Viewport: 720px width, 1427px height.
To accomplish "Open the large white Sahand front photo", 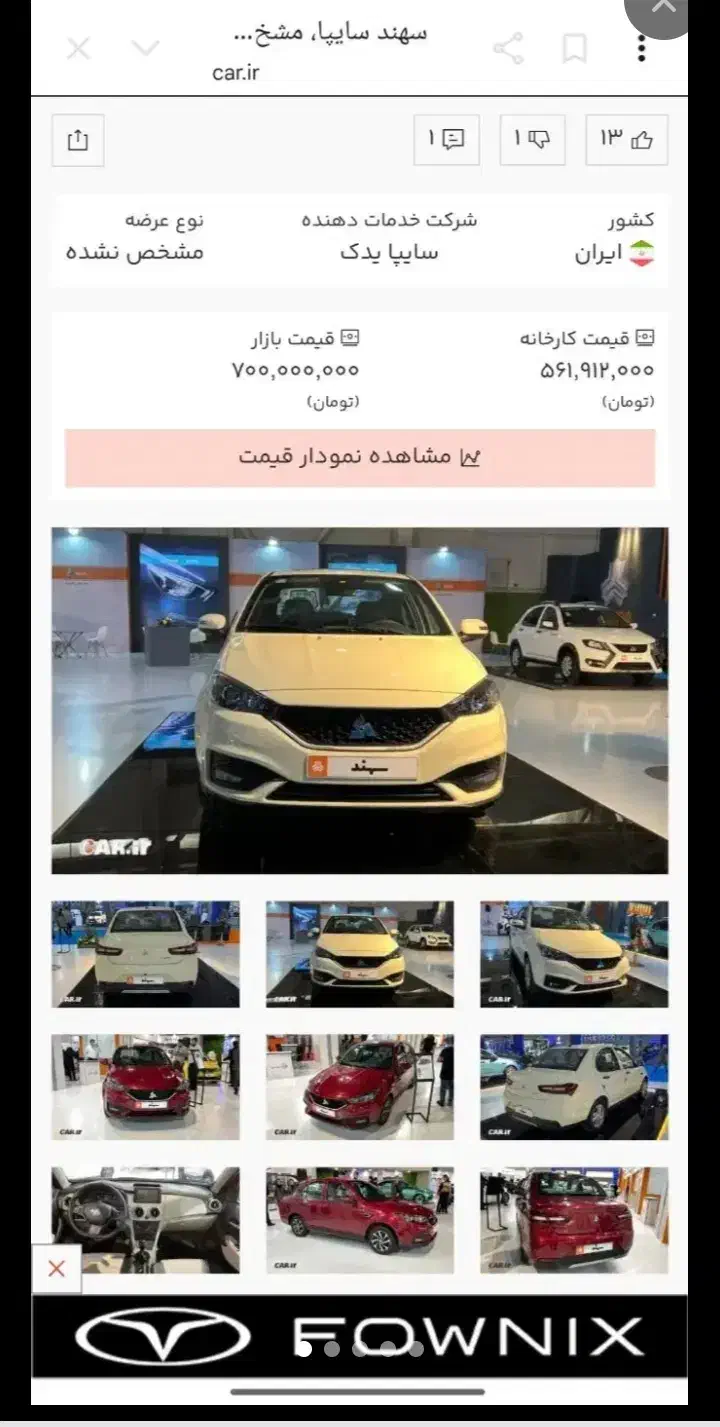I will tap(360, 700).
